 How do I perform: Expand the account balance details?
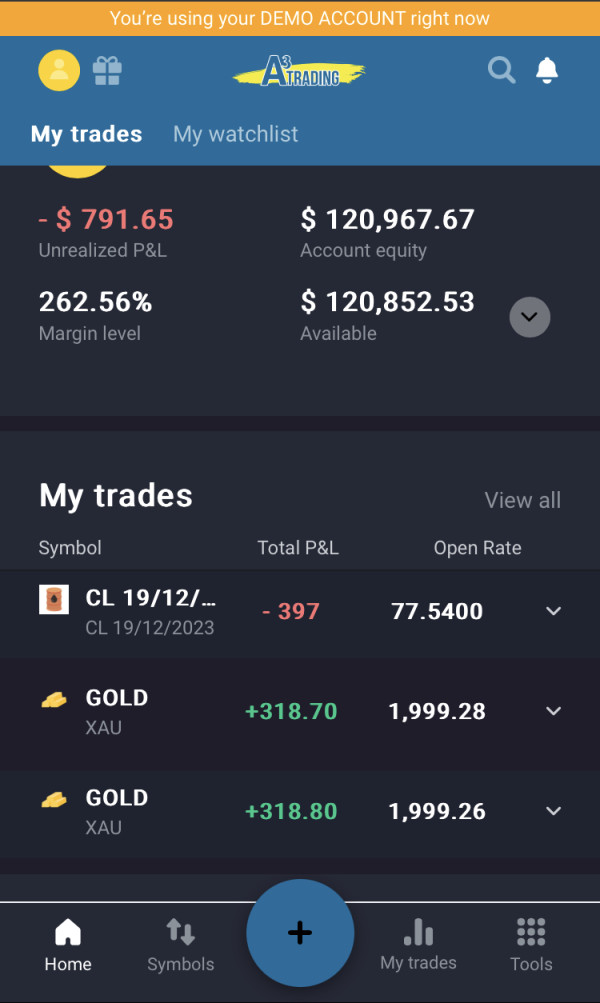(530, 318)
